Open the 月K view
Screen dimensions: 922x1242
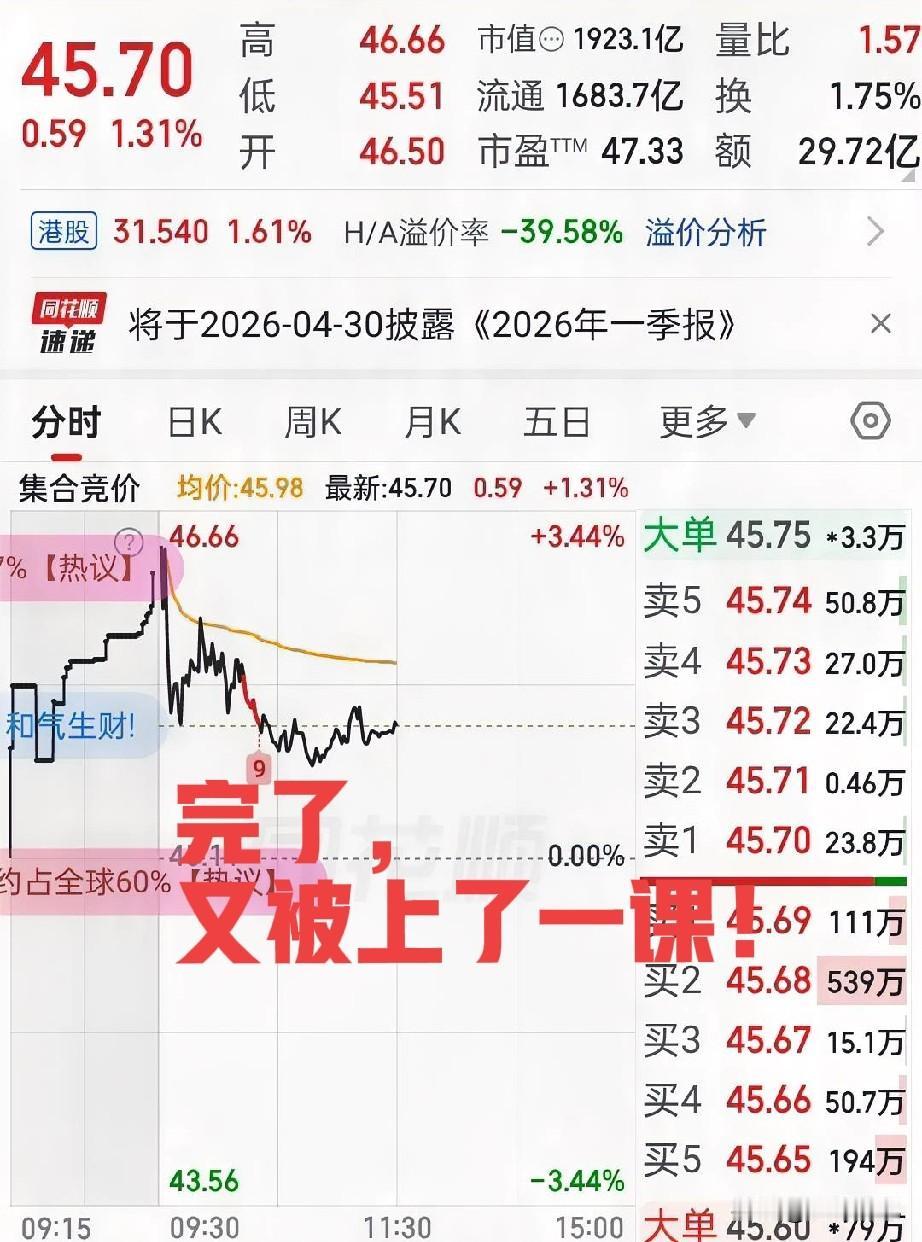coord(430,422)
